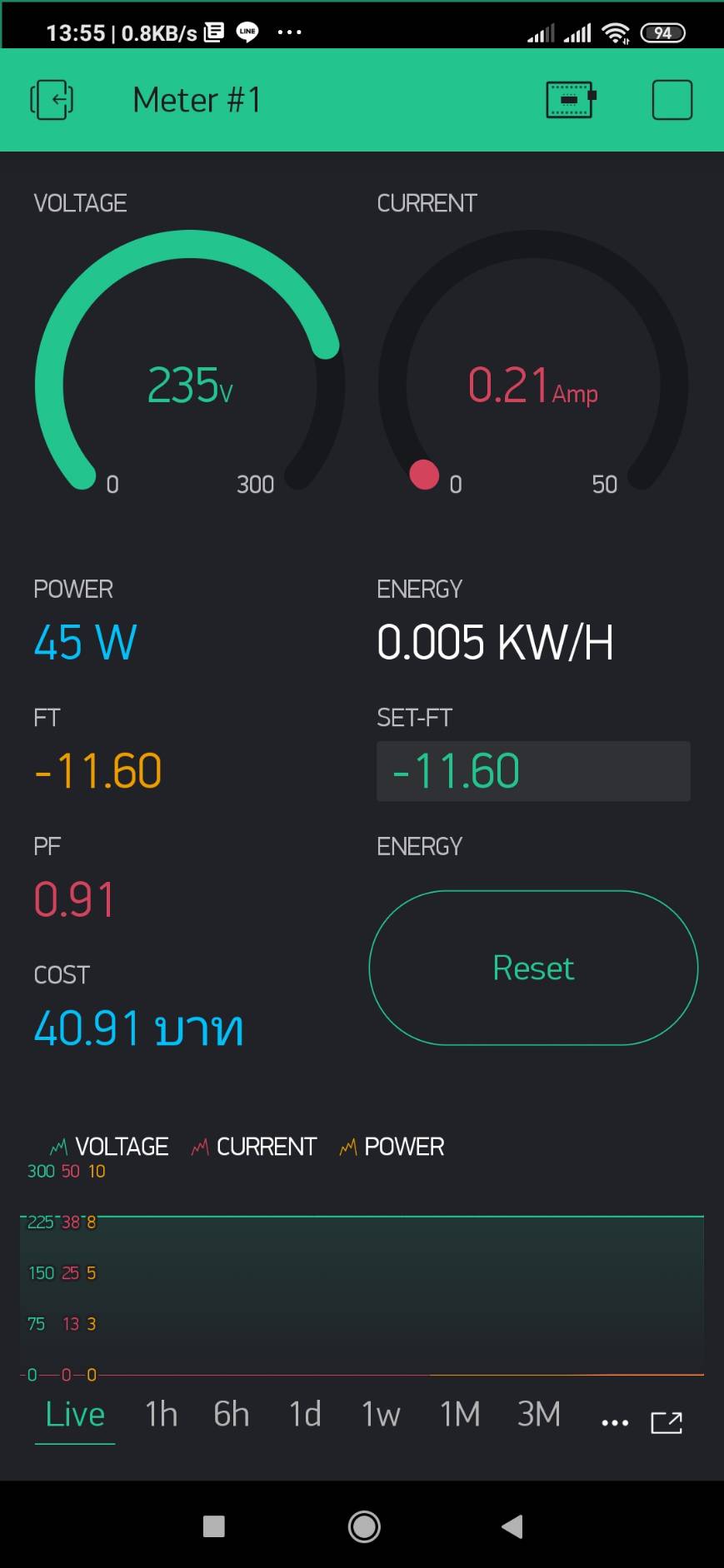Image resolution: width=724 pixels, height=1568 pixels.
Task: Edit the SET-FT value field
Action: pos(533,771)
